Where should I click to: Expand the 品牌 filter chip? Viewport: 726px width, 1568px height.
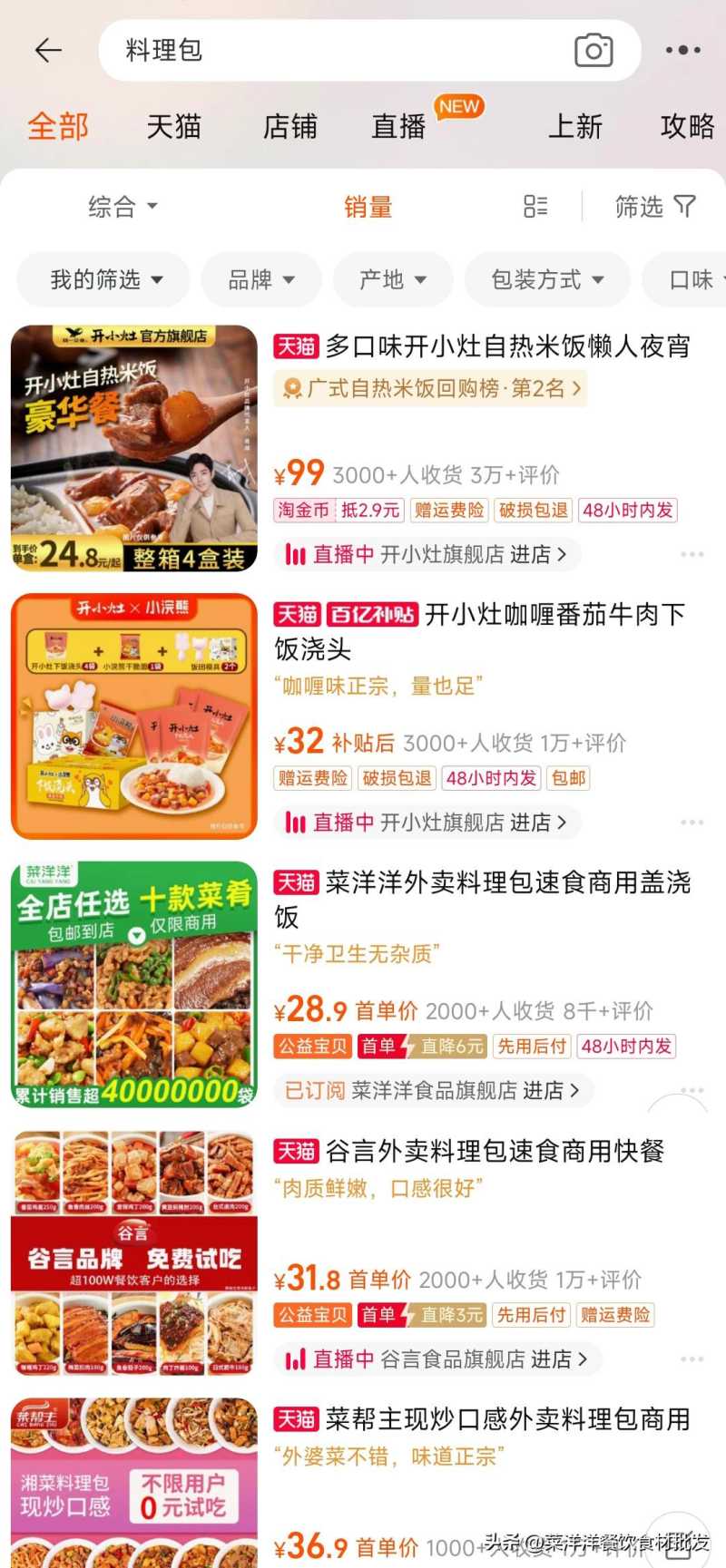(x=261, y=279)
